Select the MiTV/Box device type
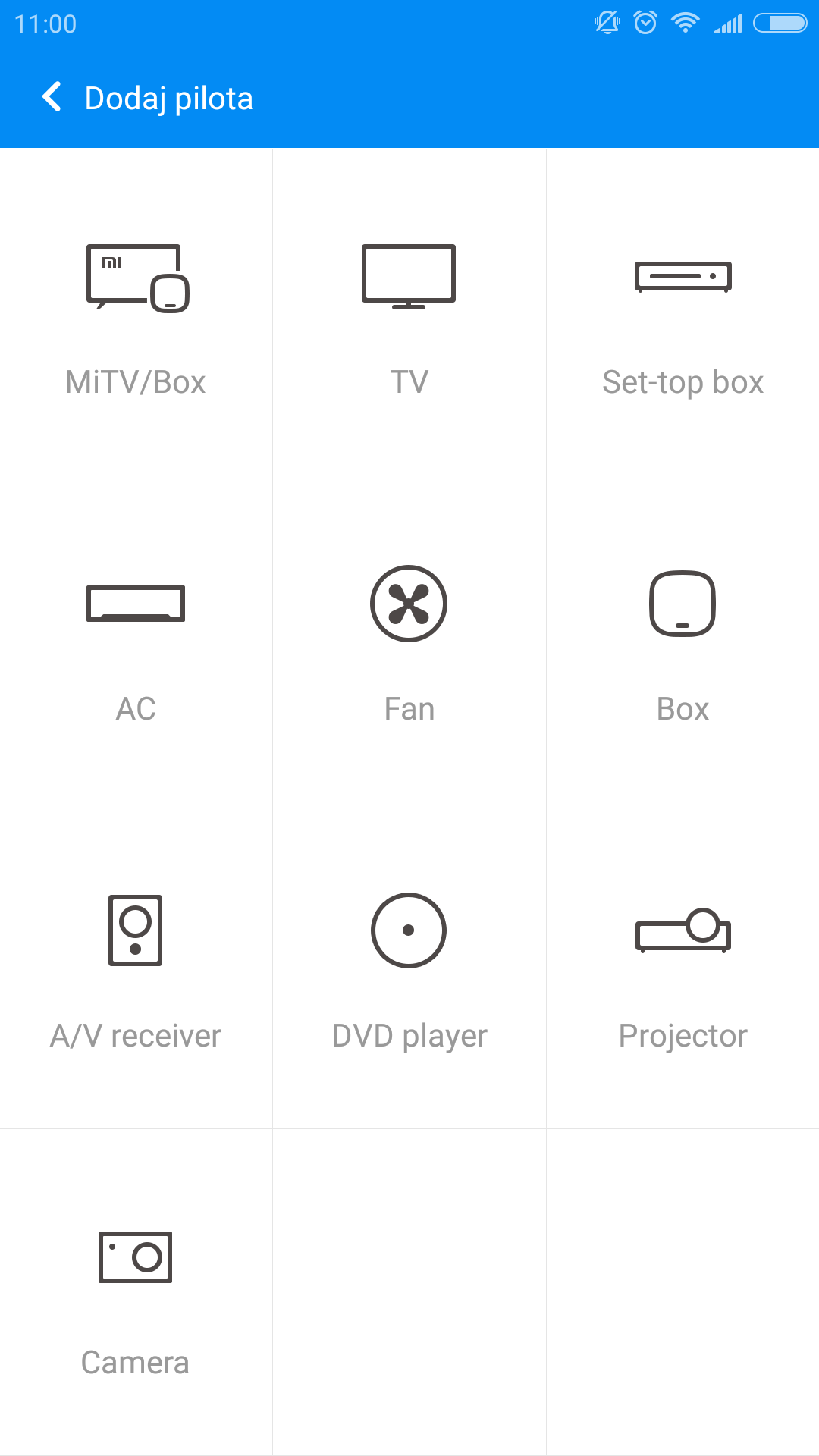Viewport: 819px width, 1456px height. pos(136,312)
